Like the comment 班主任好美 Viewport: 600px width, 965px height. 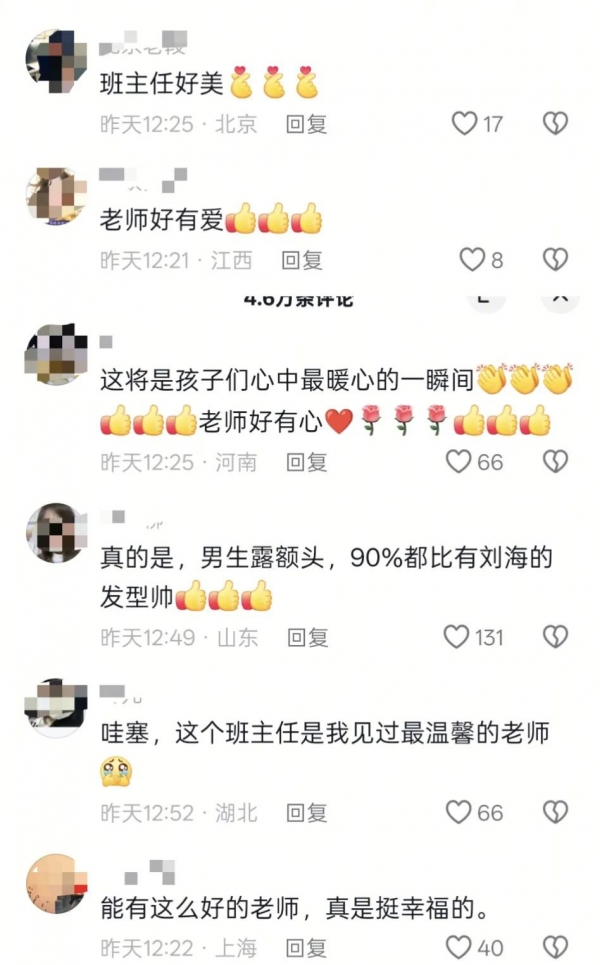click(x=465, y=123)
